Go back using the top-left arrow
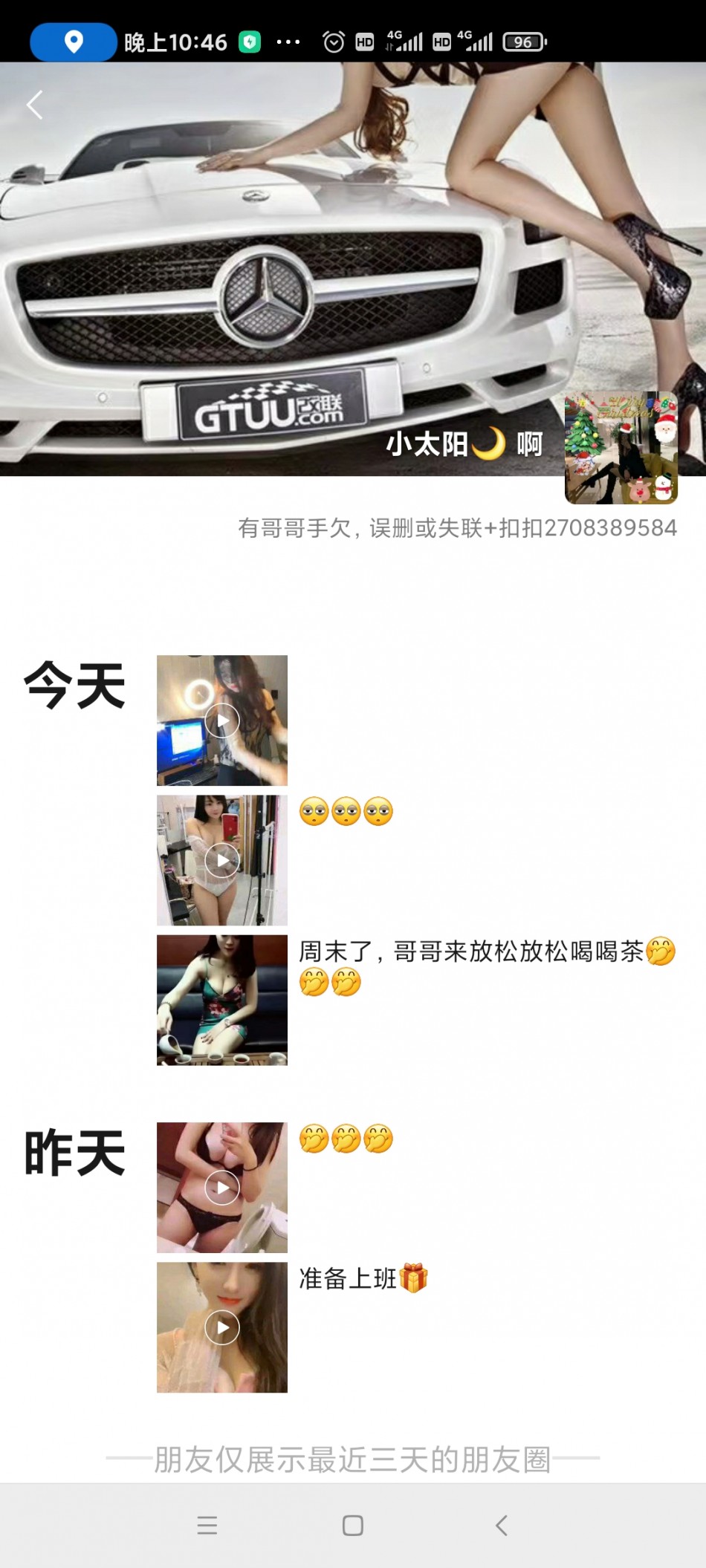Screen dimensions: 706x1568 (x=35, y=105)
